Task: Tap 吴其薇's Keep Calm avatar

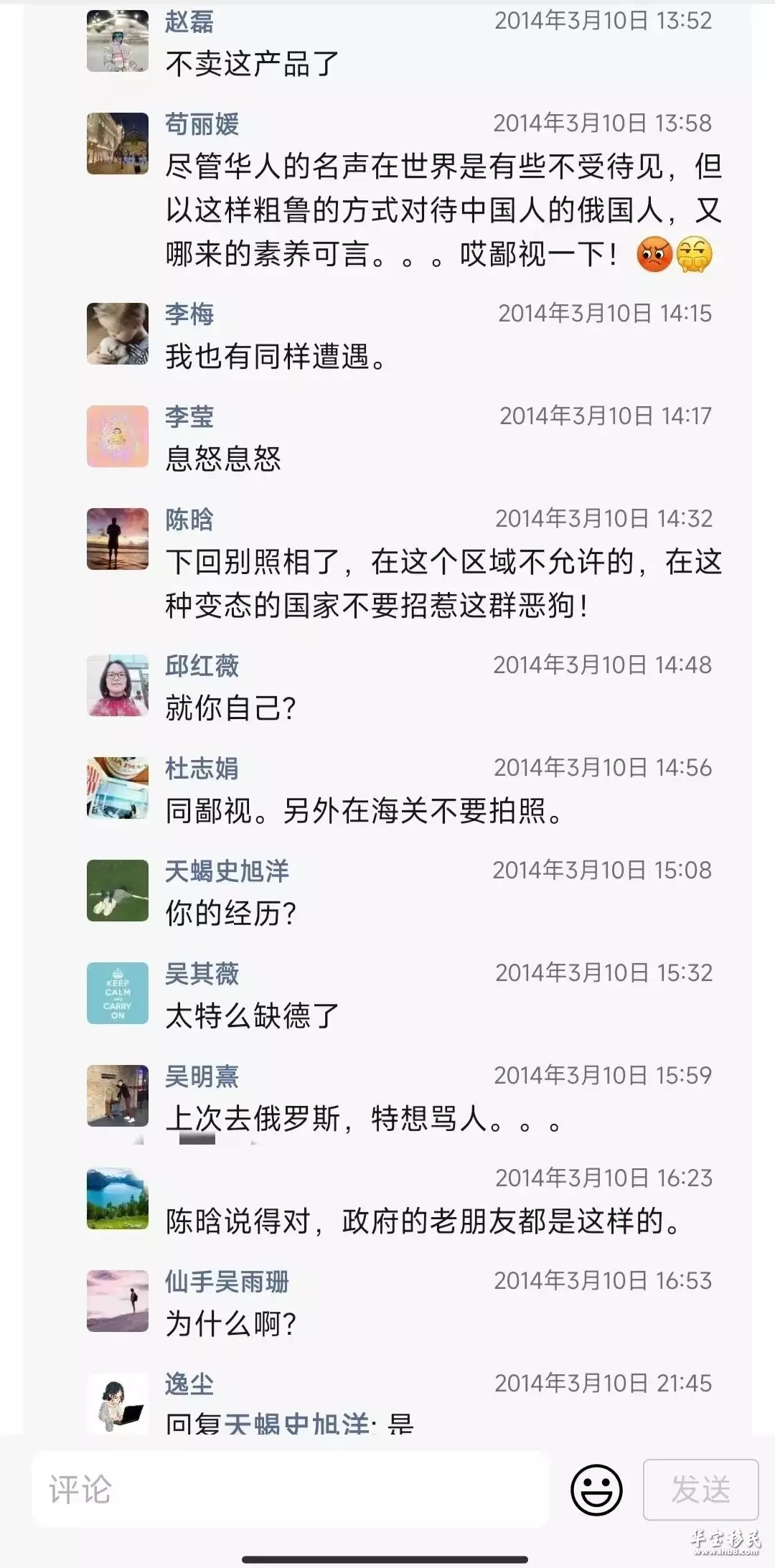Action: click(118, 993)
